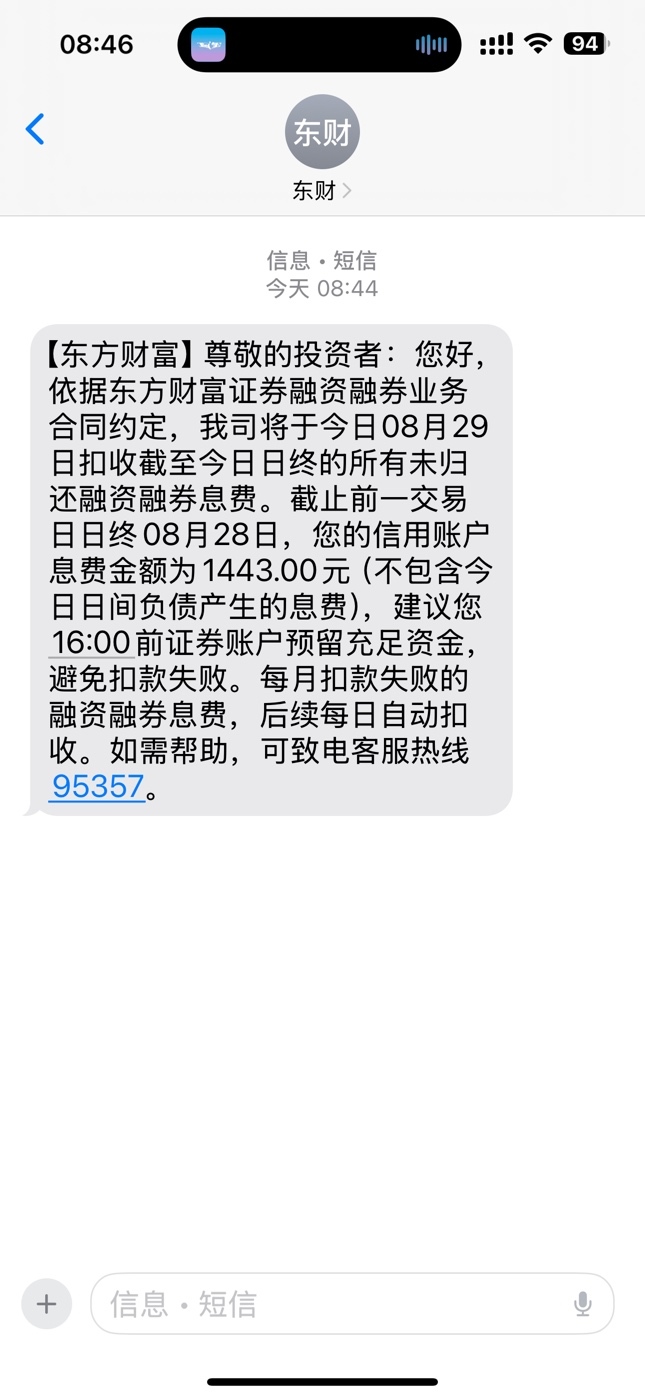Tap the underlined 16:00 time link
Screen dimensions: 645x1398
pyautogui.click(x=91, y=642)
